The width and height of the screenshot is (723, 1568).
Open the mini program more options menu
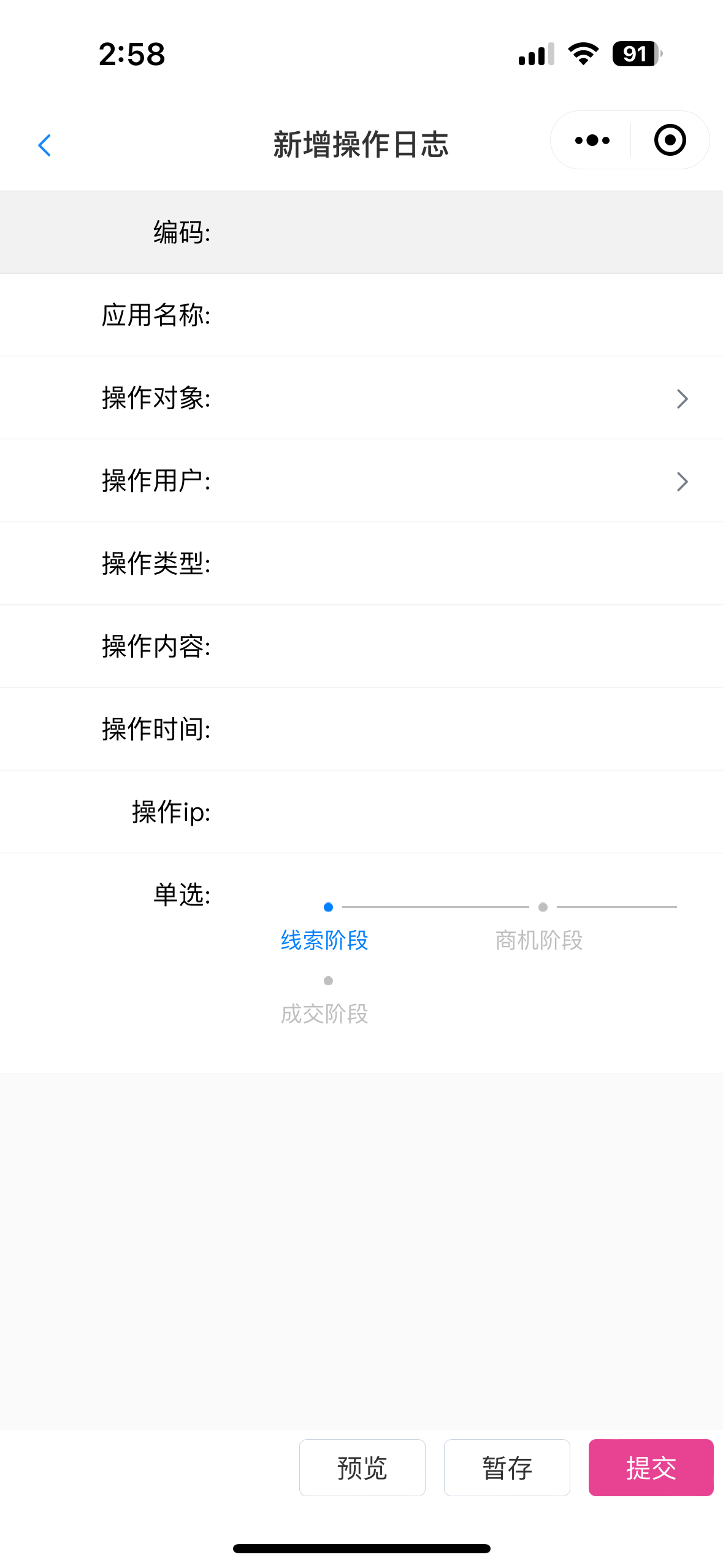pos(592,140)
